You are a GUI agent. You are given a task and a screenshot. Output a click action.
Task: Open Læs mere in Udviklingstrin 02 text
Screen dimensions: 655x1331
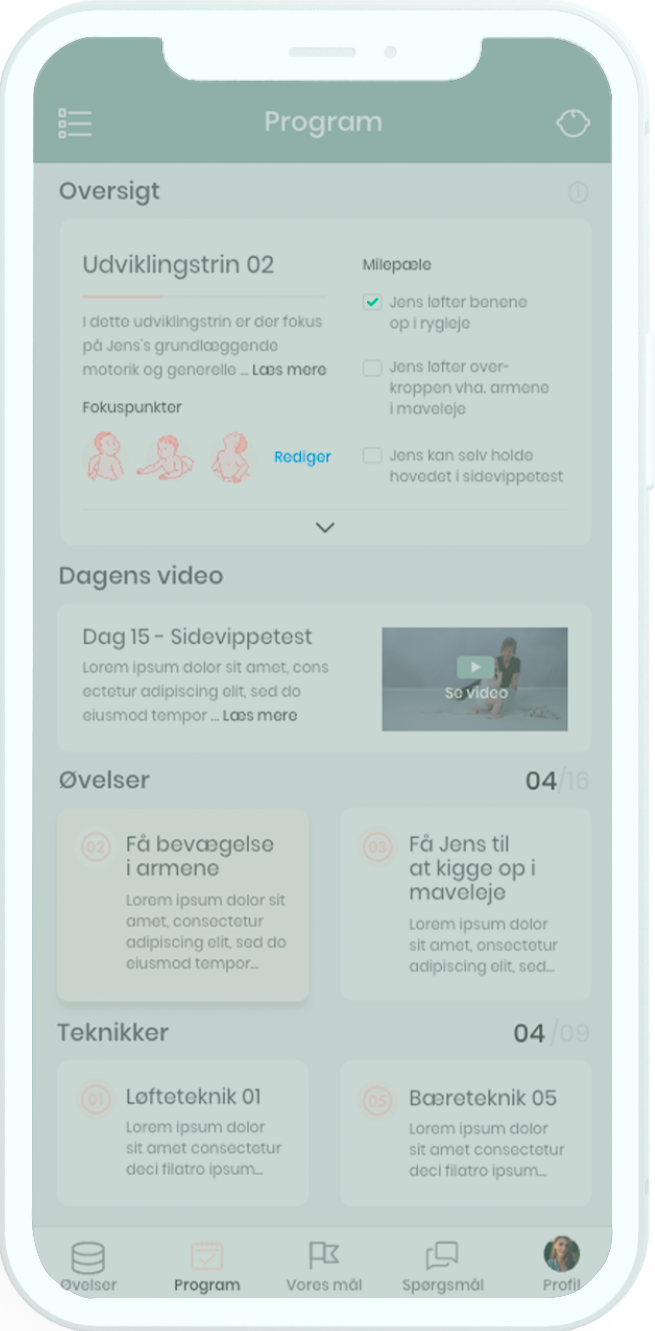click(x=289, y=370)
